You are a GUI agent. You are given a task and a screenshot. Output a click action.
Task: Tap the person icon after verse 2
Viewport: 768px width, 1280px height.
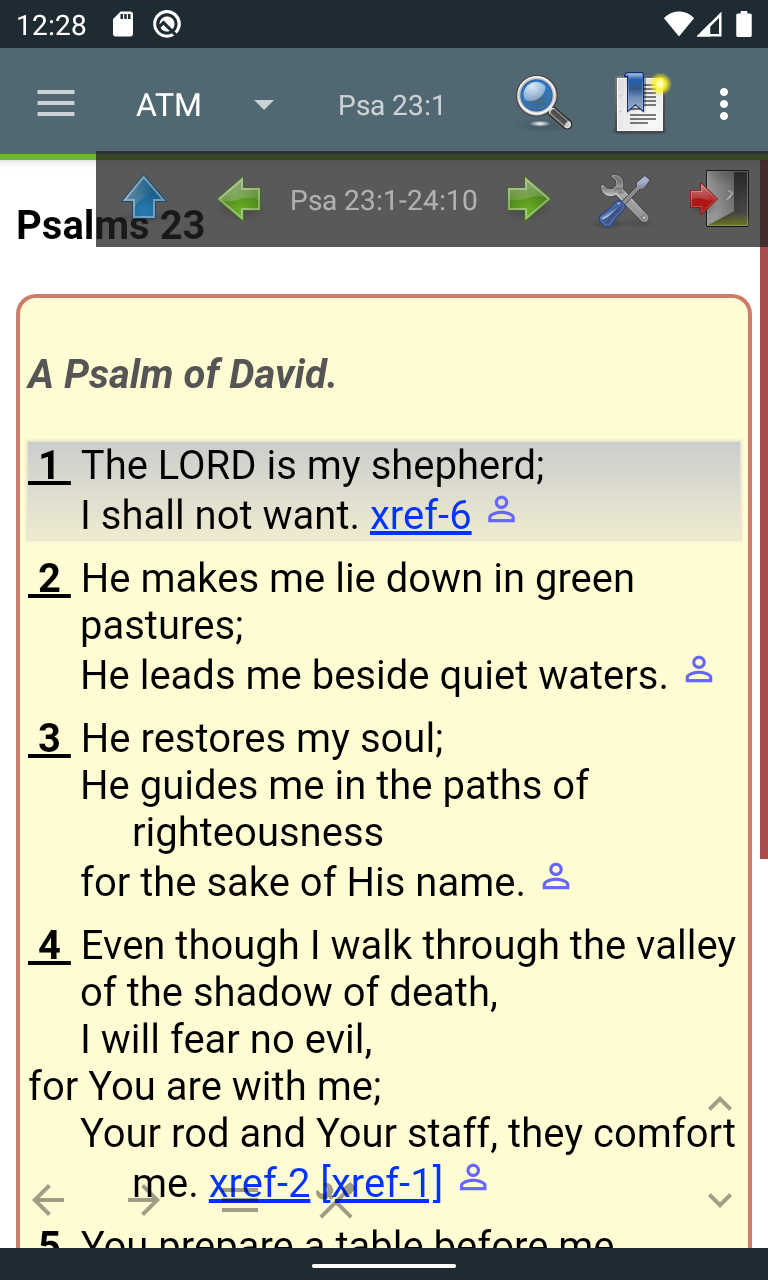pos(698,671)
